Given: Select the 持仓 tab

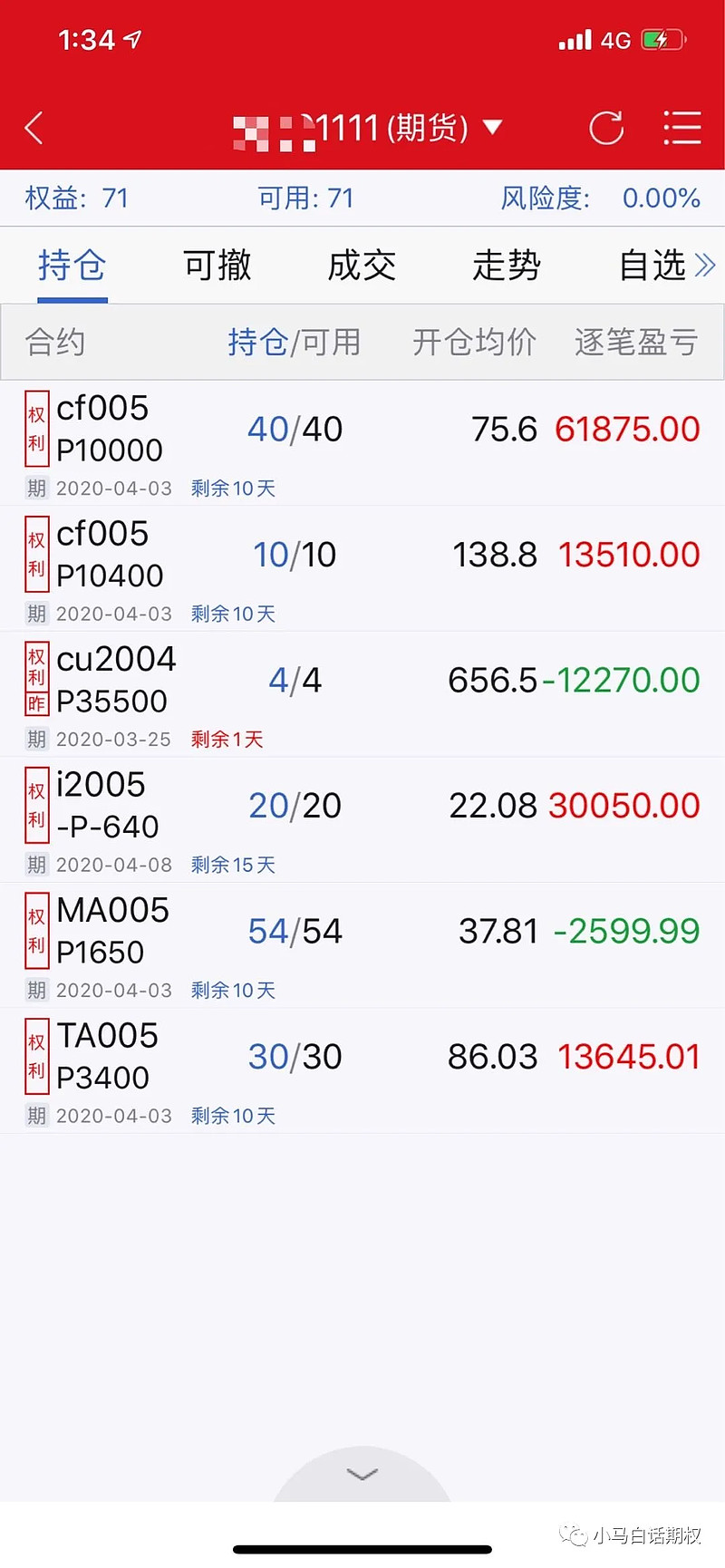Looking at the screenshot, I should (72, 266).
